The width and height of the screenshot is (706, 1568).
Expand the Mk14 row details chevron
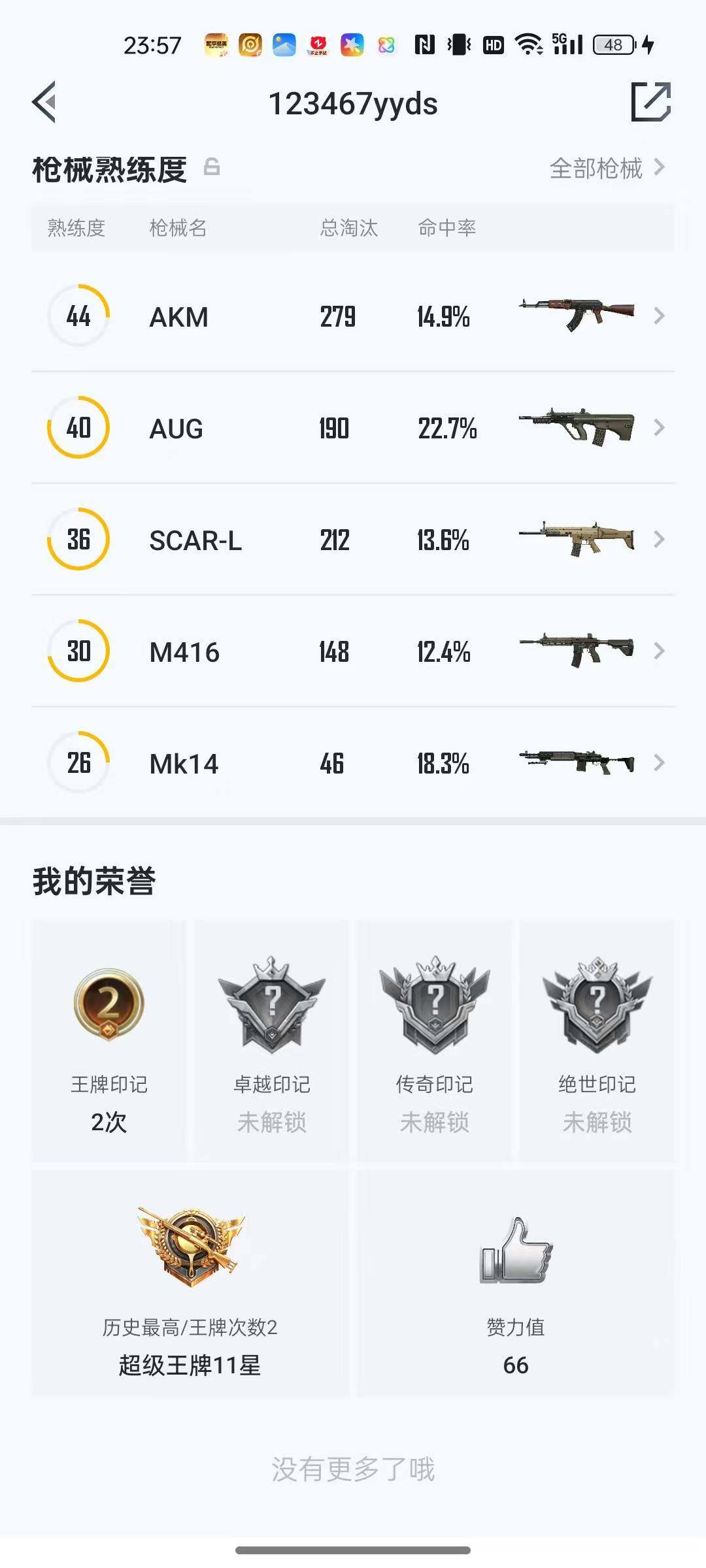[660, 762]
